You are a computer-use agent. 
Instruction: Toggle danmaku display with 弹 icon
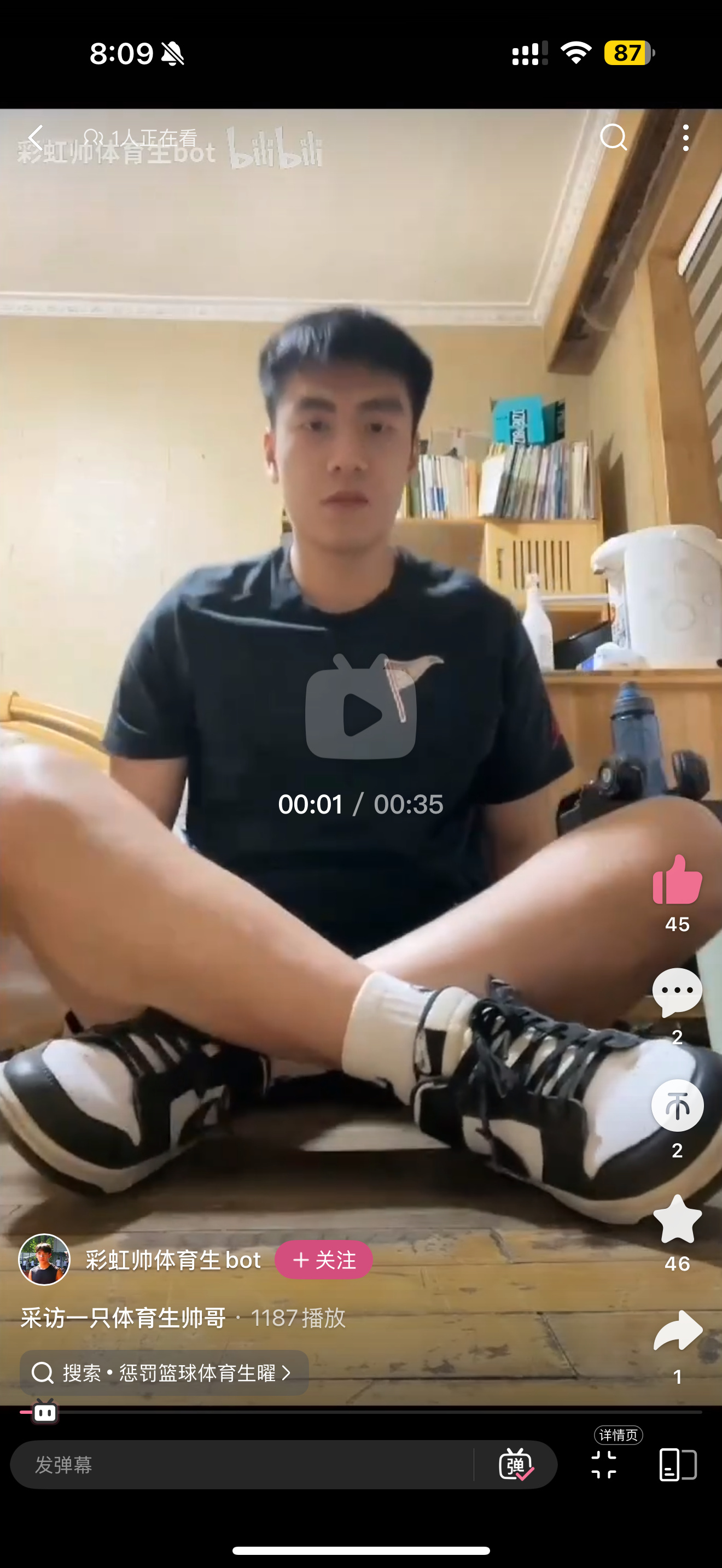coord(516,1465)
